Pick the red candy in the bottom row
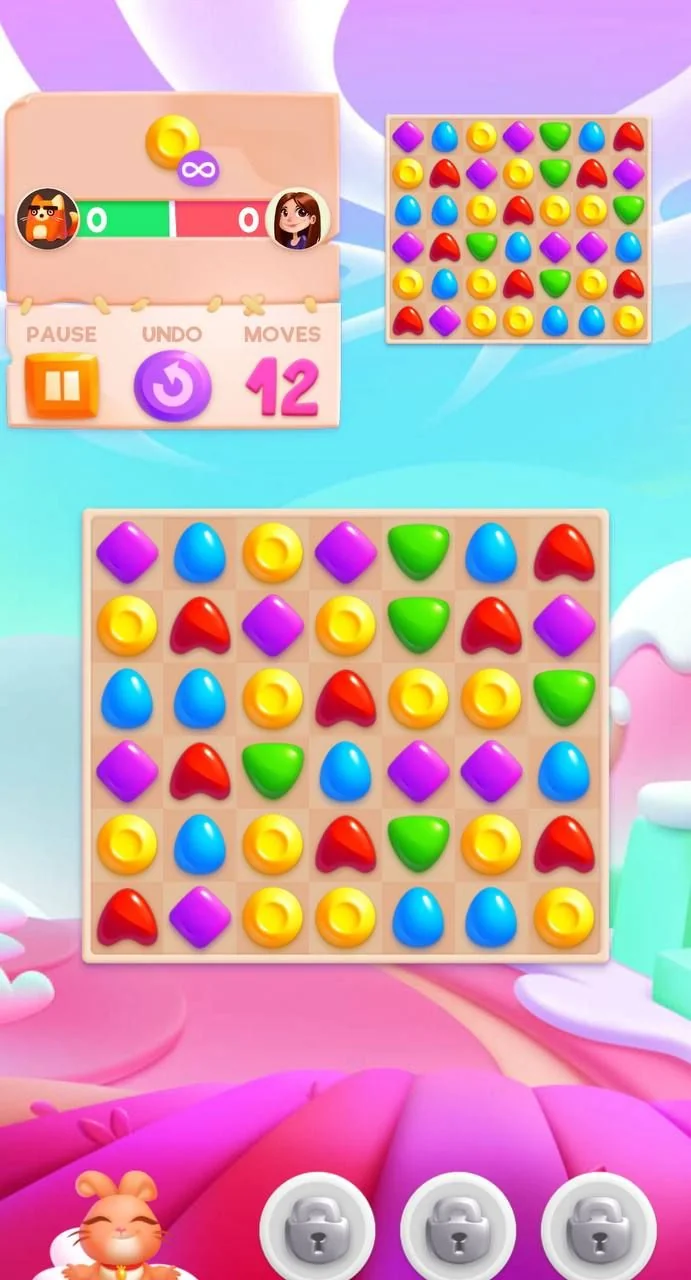Viewport: 691px width, 1280px height. [127, 917]
